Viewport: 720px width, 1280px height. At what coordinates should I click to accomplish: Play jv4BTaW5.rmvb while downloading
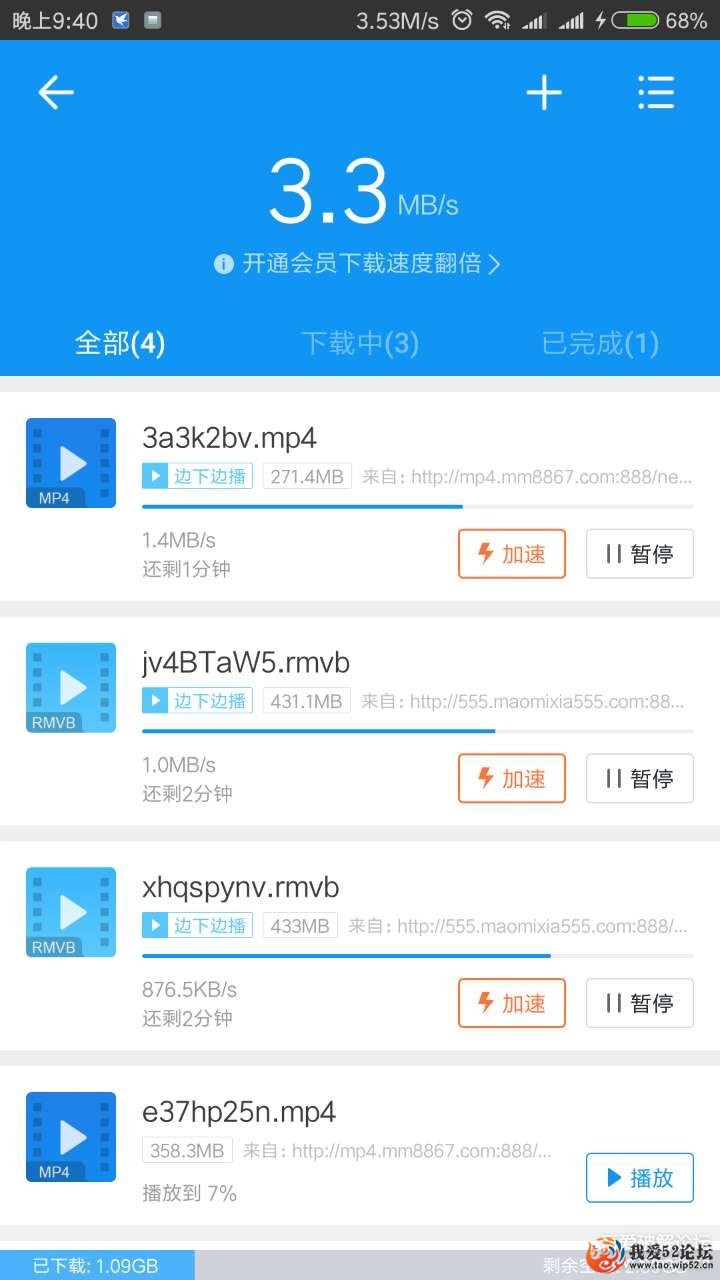[197, 701]
